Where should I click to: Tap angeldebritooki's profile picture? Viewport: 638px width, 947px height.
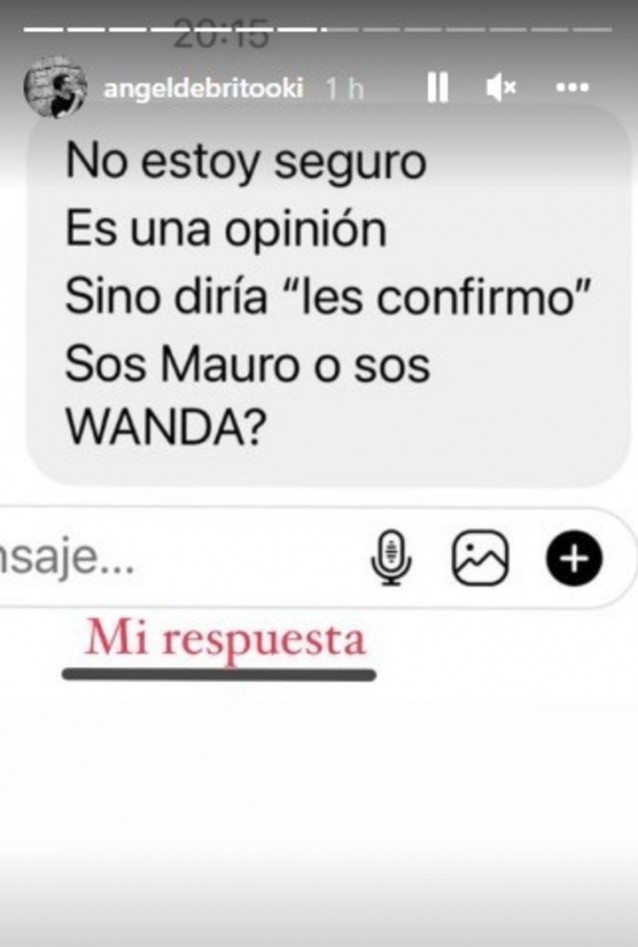point(55,87)
